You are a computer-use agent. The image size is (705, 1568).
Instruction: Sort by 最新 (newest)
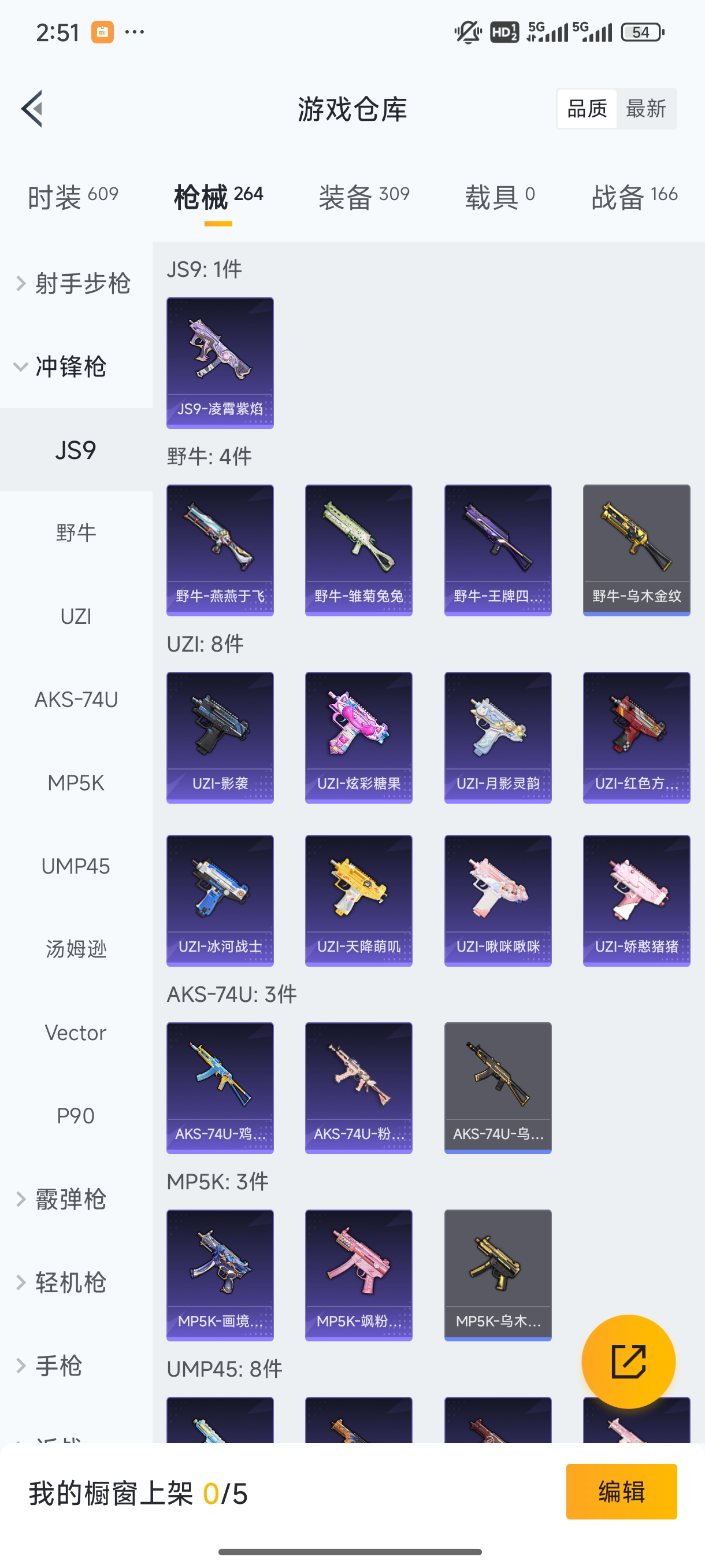(645, 109)
